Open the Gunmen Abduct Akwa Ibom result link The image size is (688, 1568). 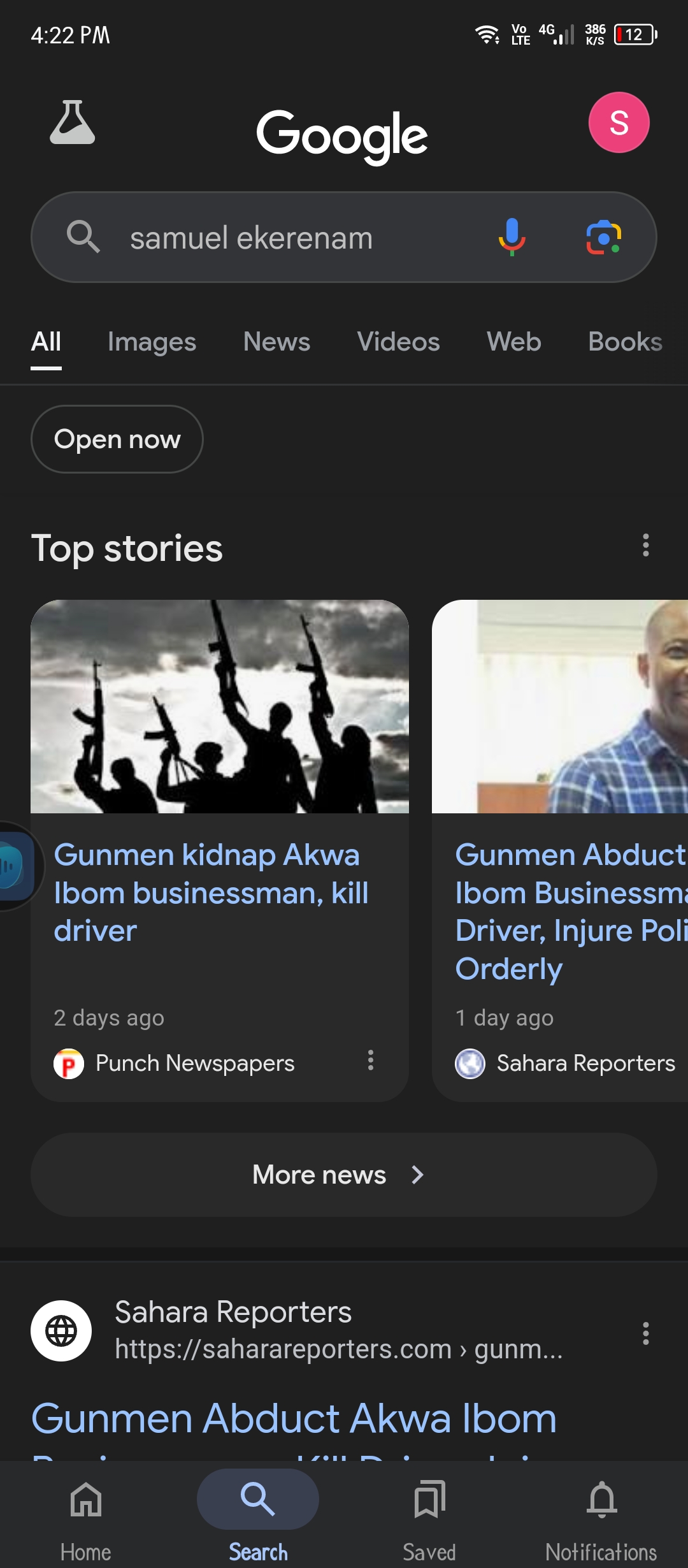[294, 1419]
